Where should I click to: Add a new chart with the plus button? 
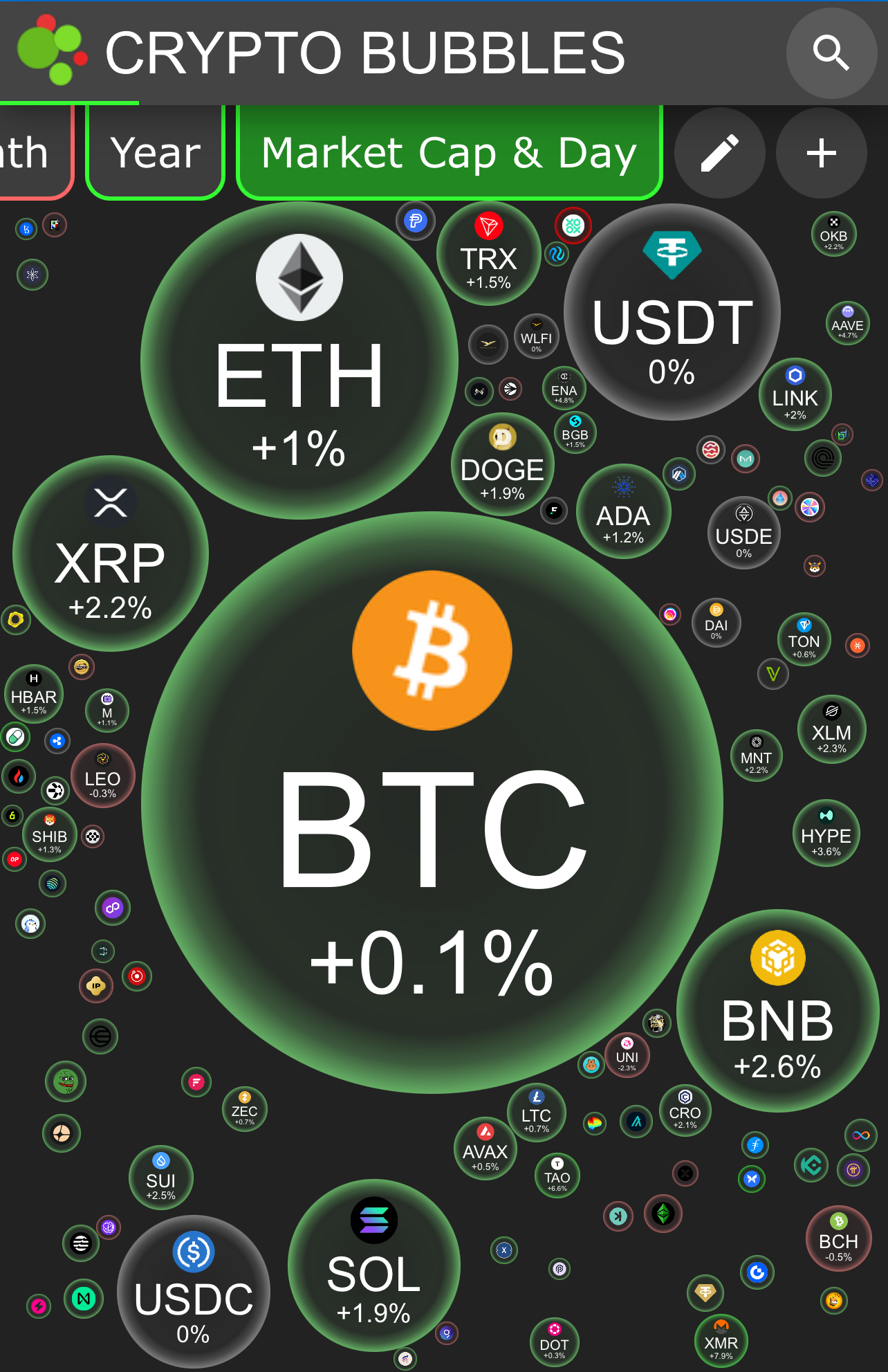(x=822, y=153)
